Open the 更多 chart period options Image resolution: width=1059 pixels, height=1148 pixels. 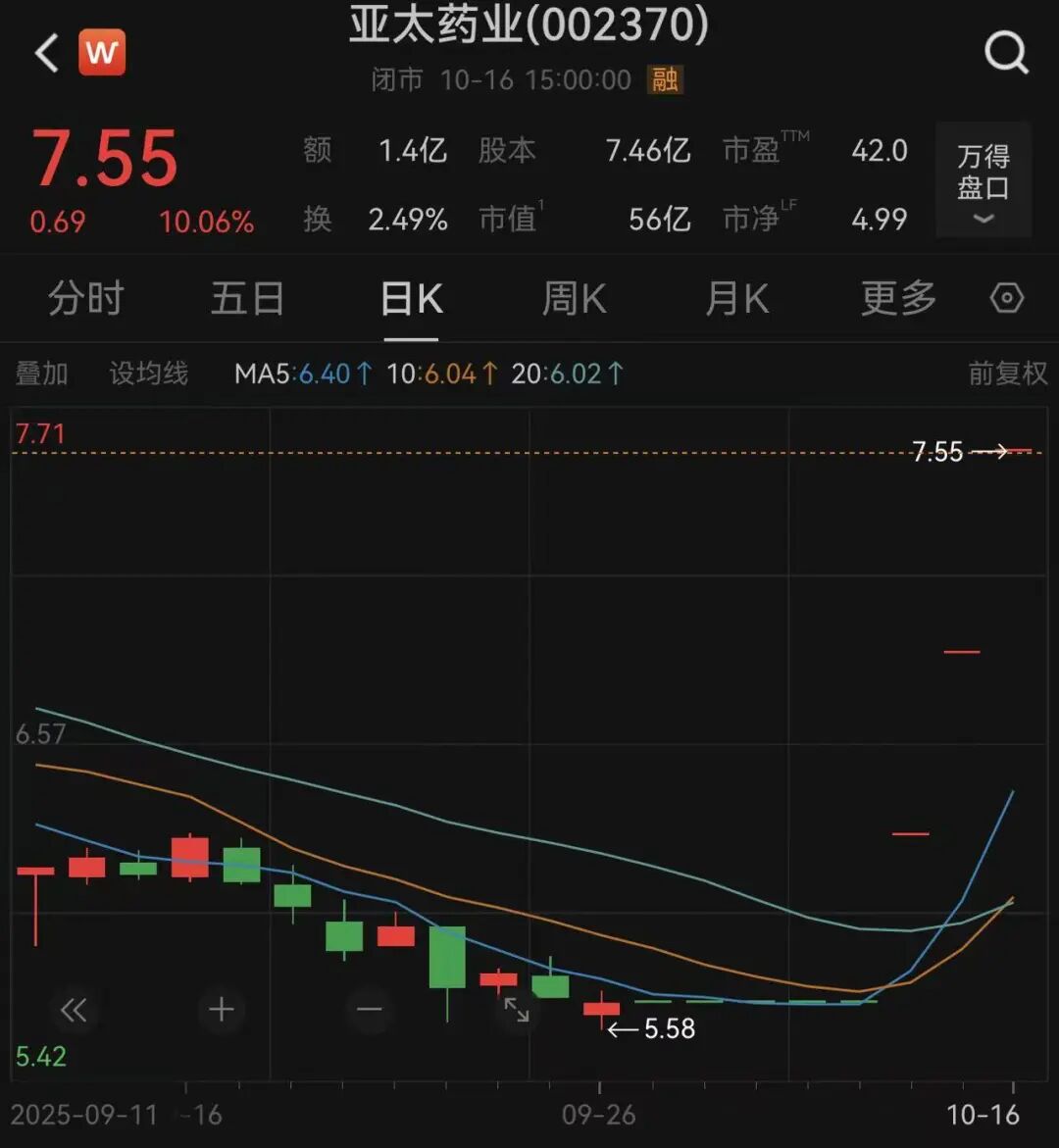pos(898,299)
